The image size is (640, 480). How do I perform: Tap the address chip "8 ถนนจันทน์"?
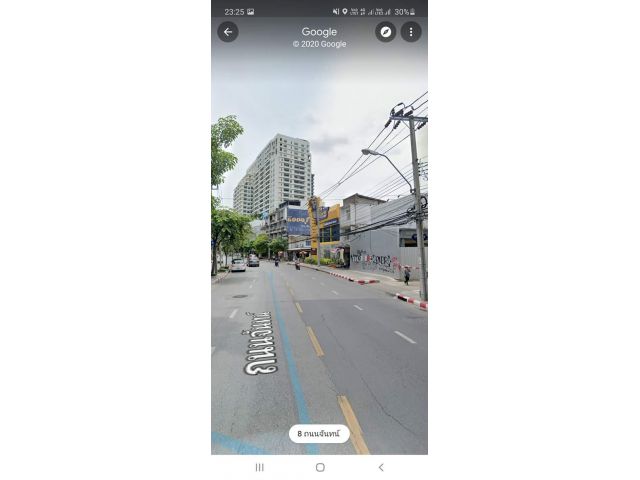pyautogui.click(x=319, y=434)
